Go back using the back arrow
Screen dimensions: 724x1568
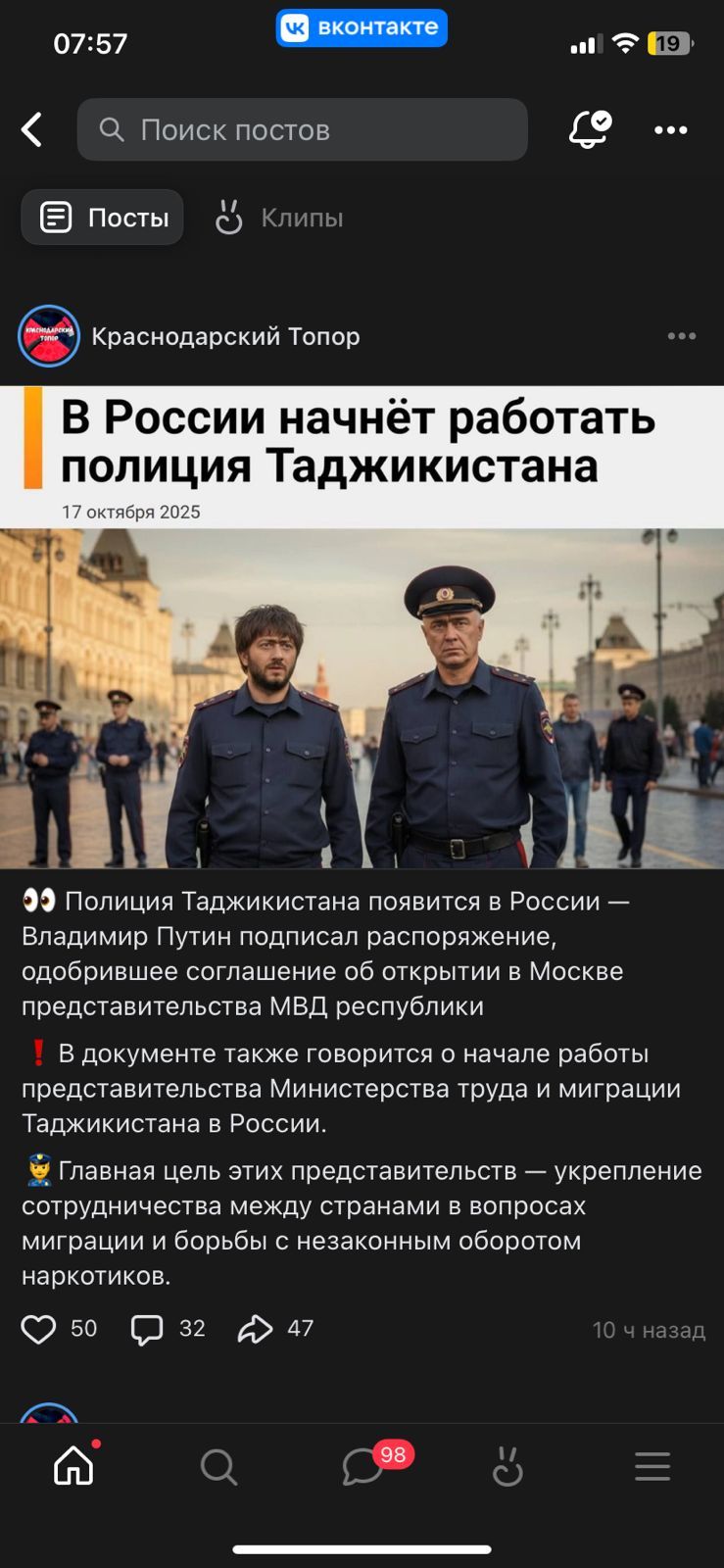point(32,129)
